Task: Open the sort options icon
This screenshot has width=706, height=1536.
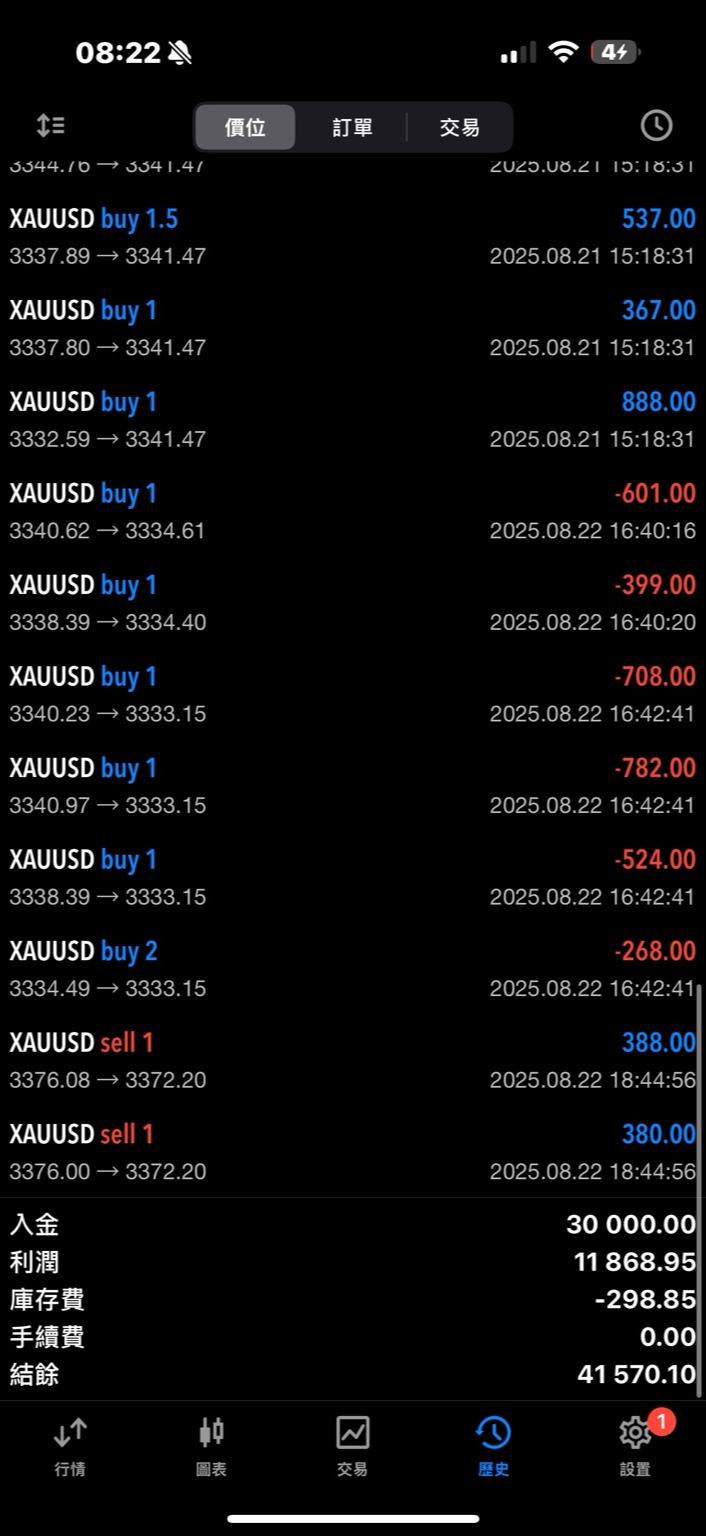Action: [50, 126]
